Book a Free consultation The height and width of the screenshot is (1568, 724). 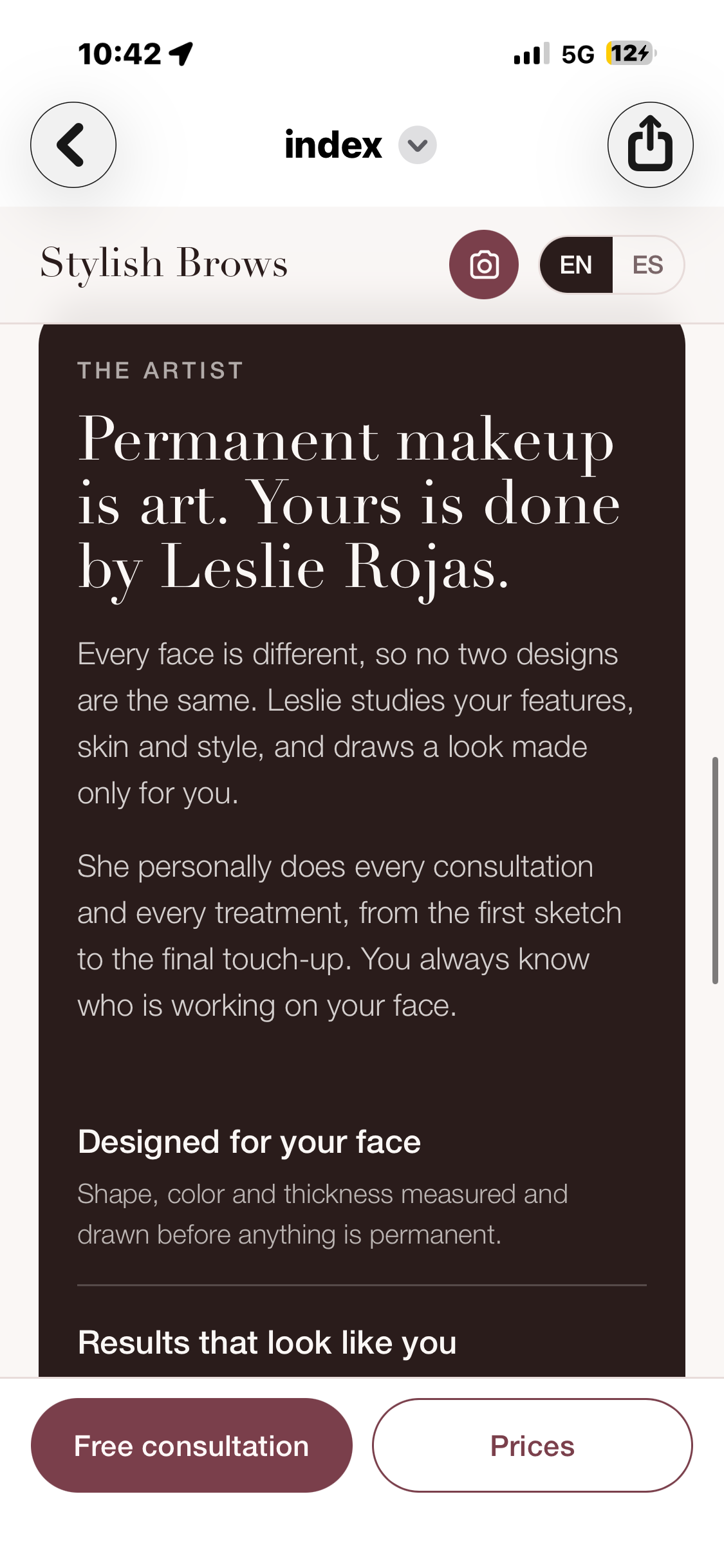click(x=192, y=1445)
